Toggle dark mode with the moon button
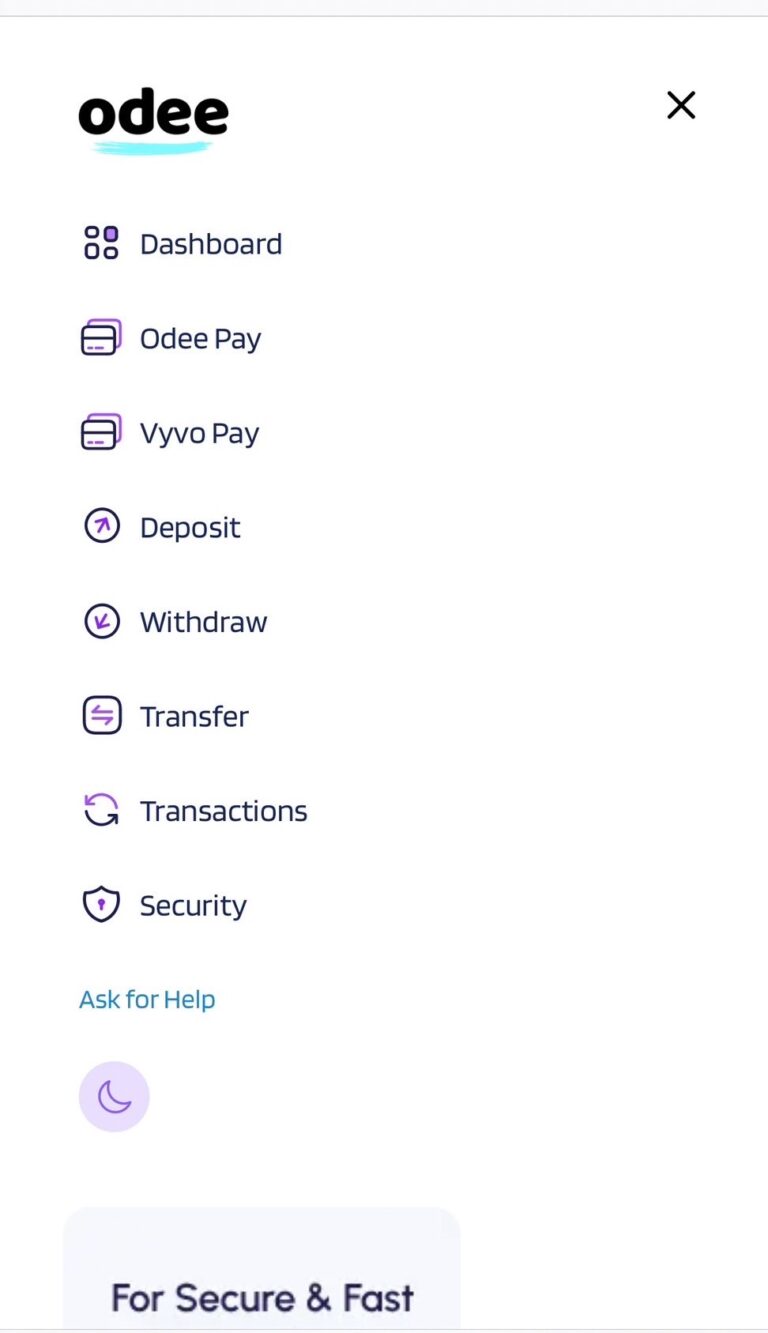This screenshot has width=768, height=1333. pyautogui.click(x=114, y=1097)
